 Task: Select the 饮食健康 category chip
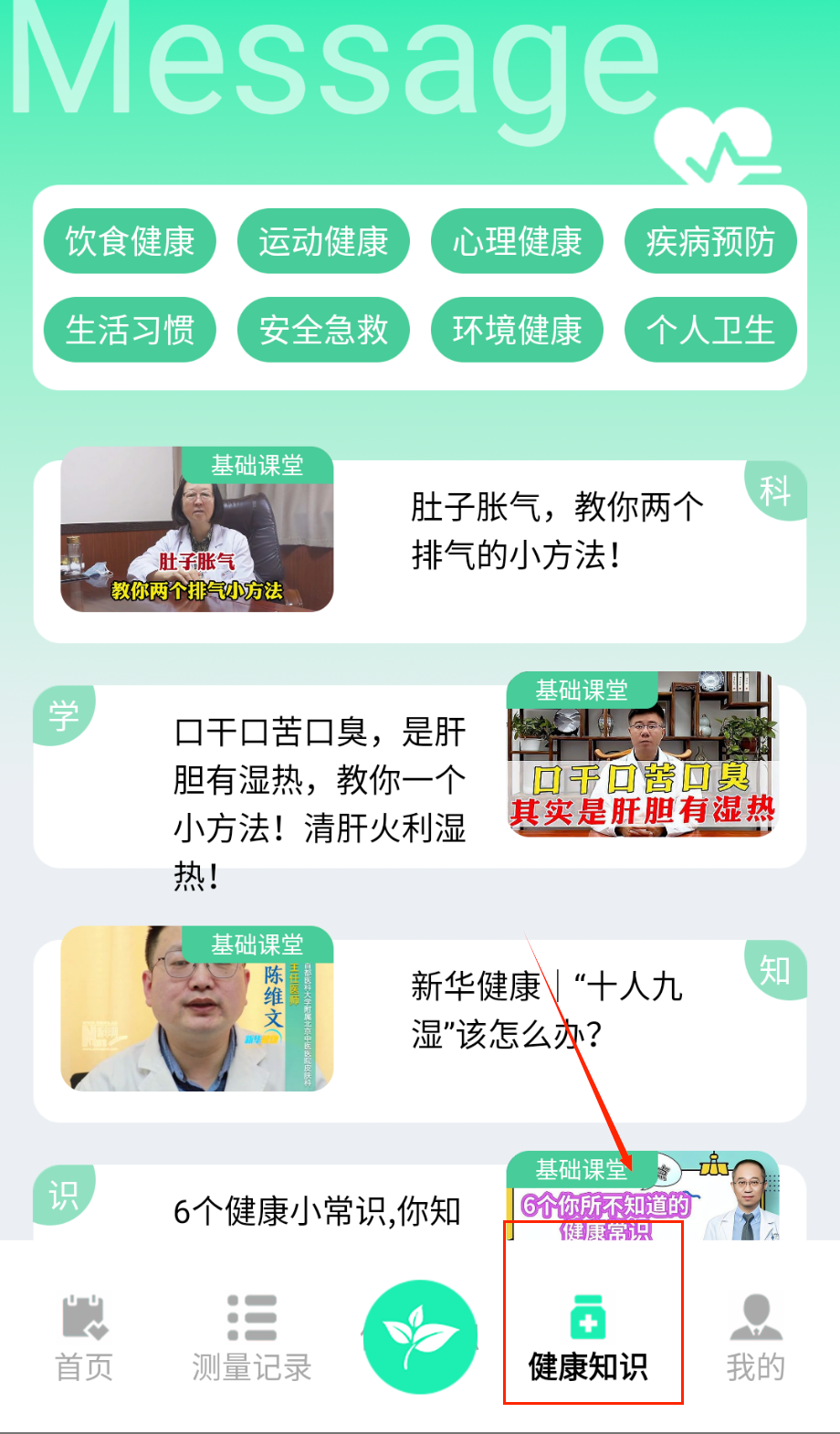click(x=130, y=241)
